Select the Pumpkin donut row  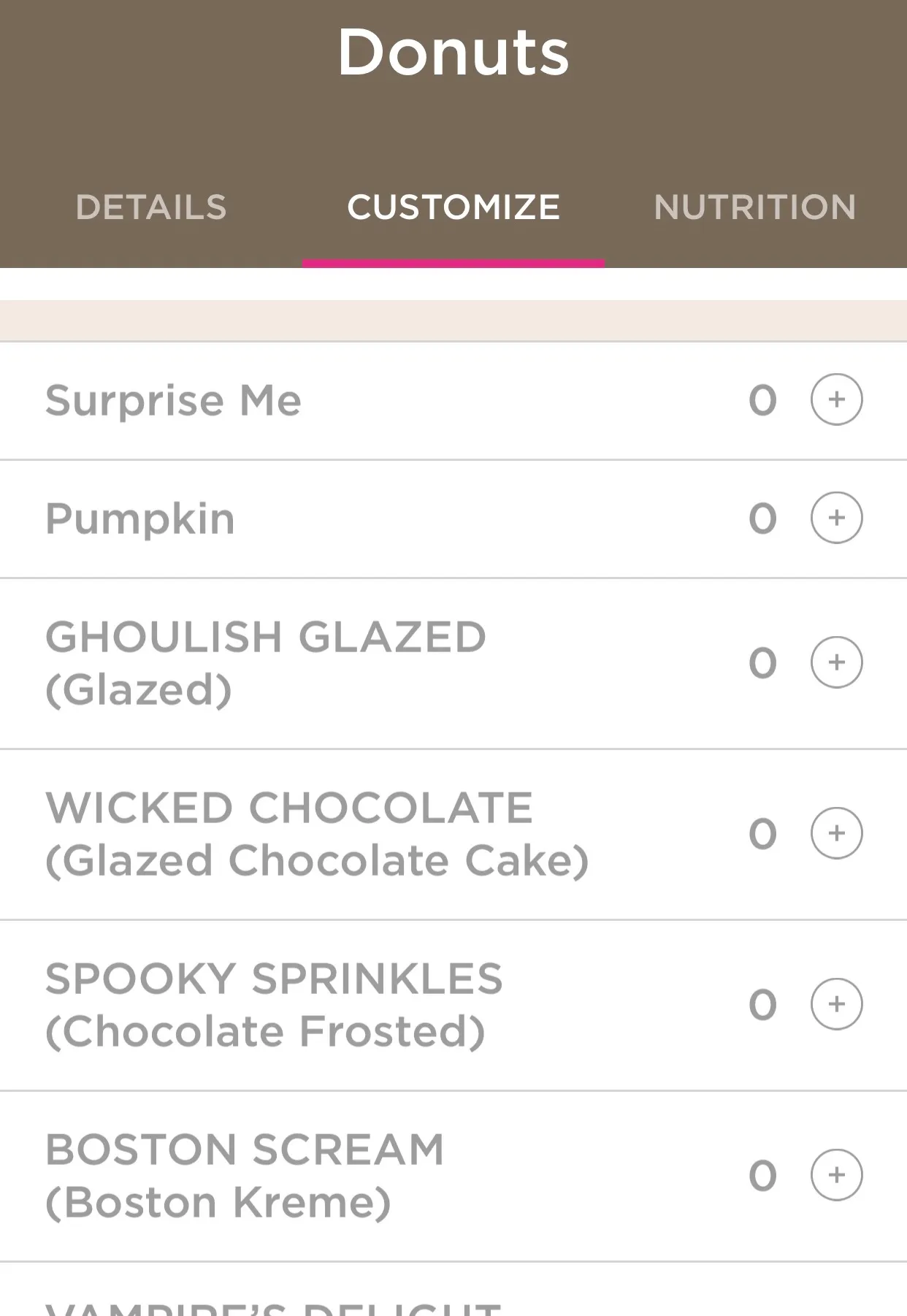tap(292, 518)
